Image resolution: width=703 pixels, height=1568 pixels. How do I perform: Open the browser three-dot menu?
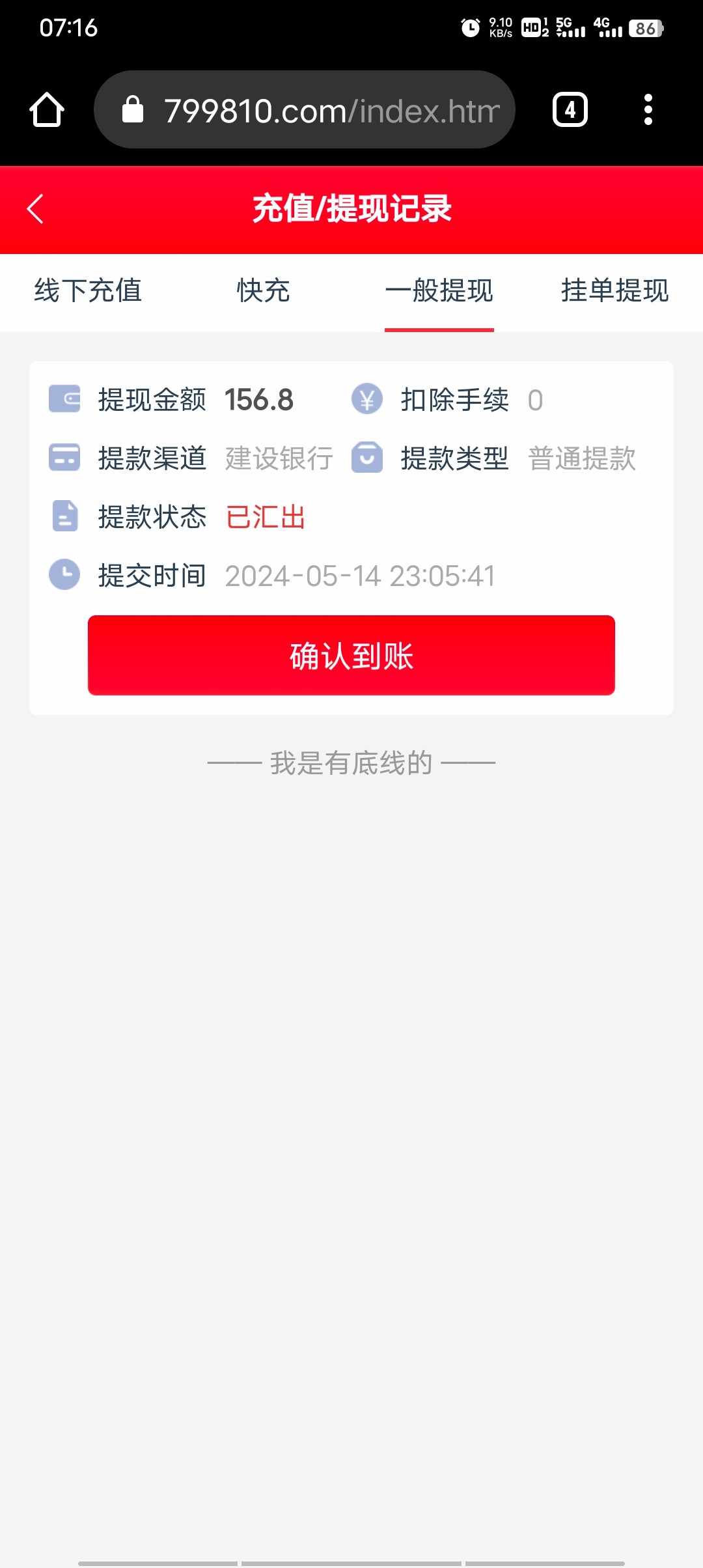(648, 109)
